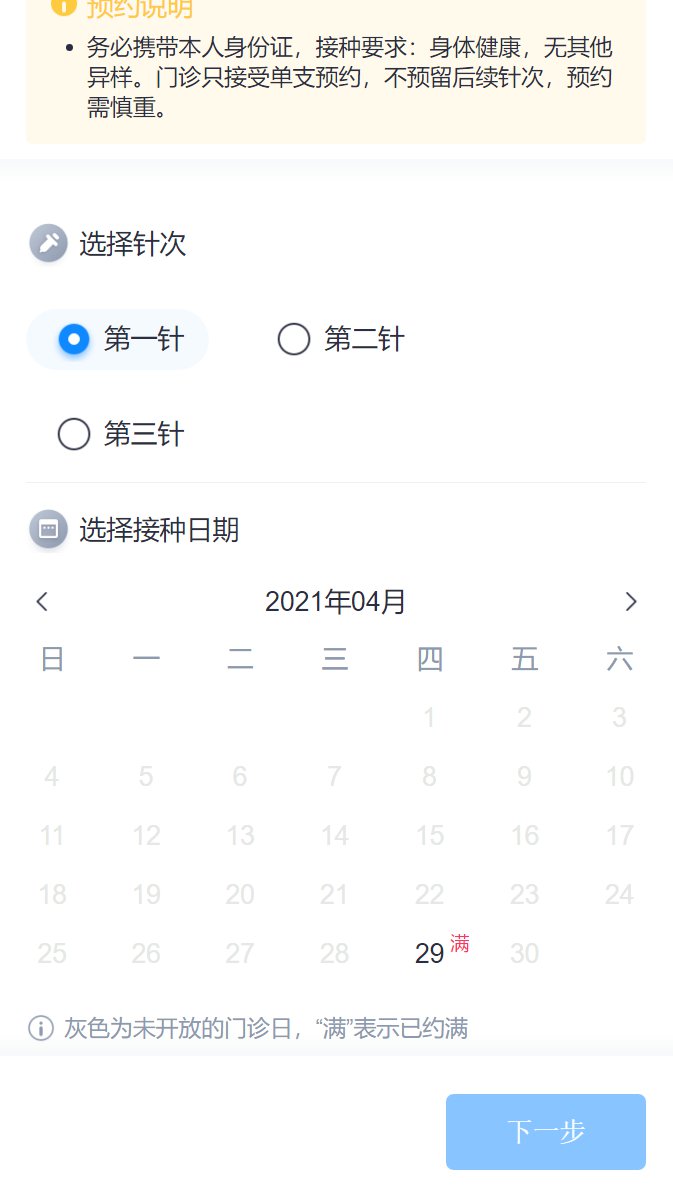
Task: Select April 29 on the calendar
Action: (430, 954)
